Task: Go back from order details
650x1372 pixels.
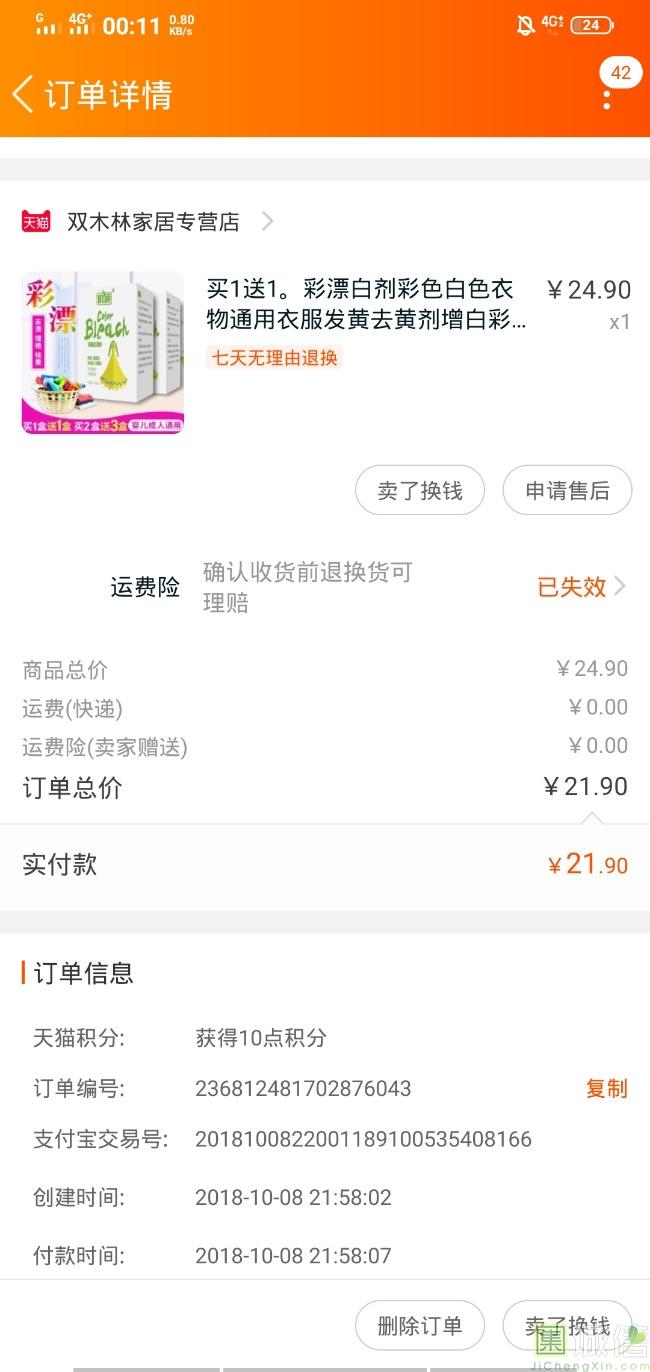Action: coord(24,95)
